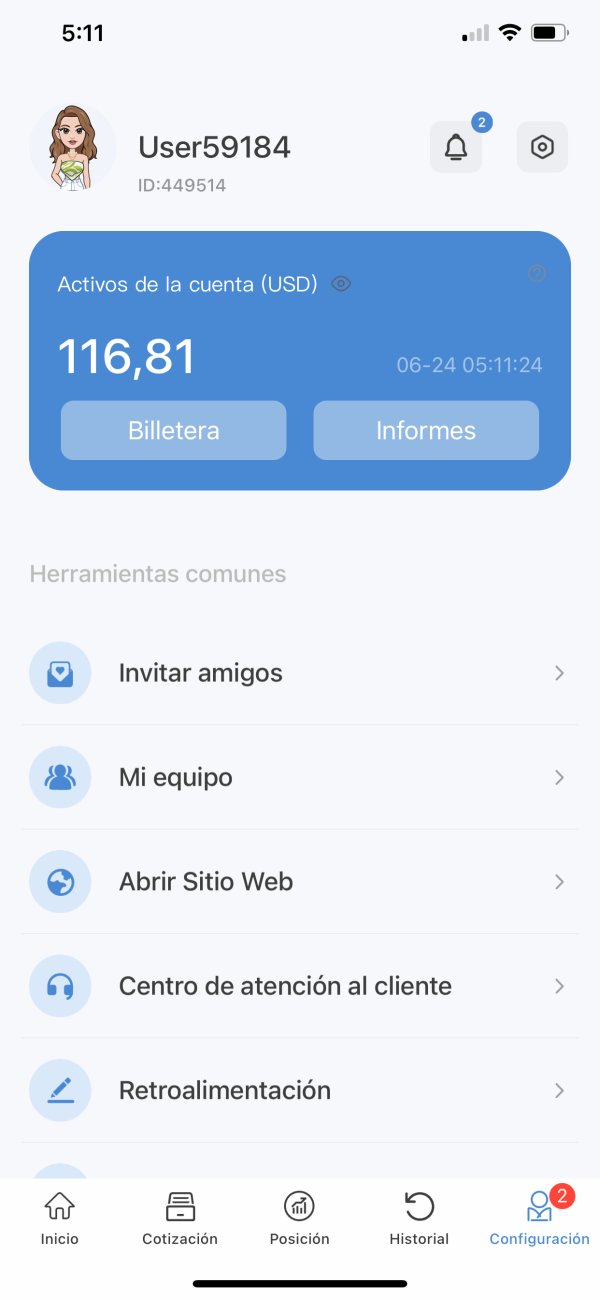The width and height of the screenshot is (600, 1299).
Task: Open Retroalimentación
Action: click(300, 1090)
